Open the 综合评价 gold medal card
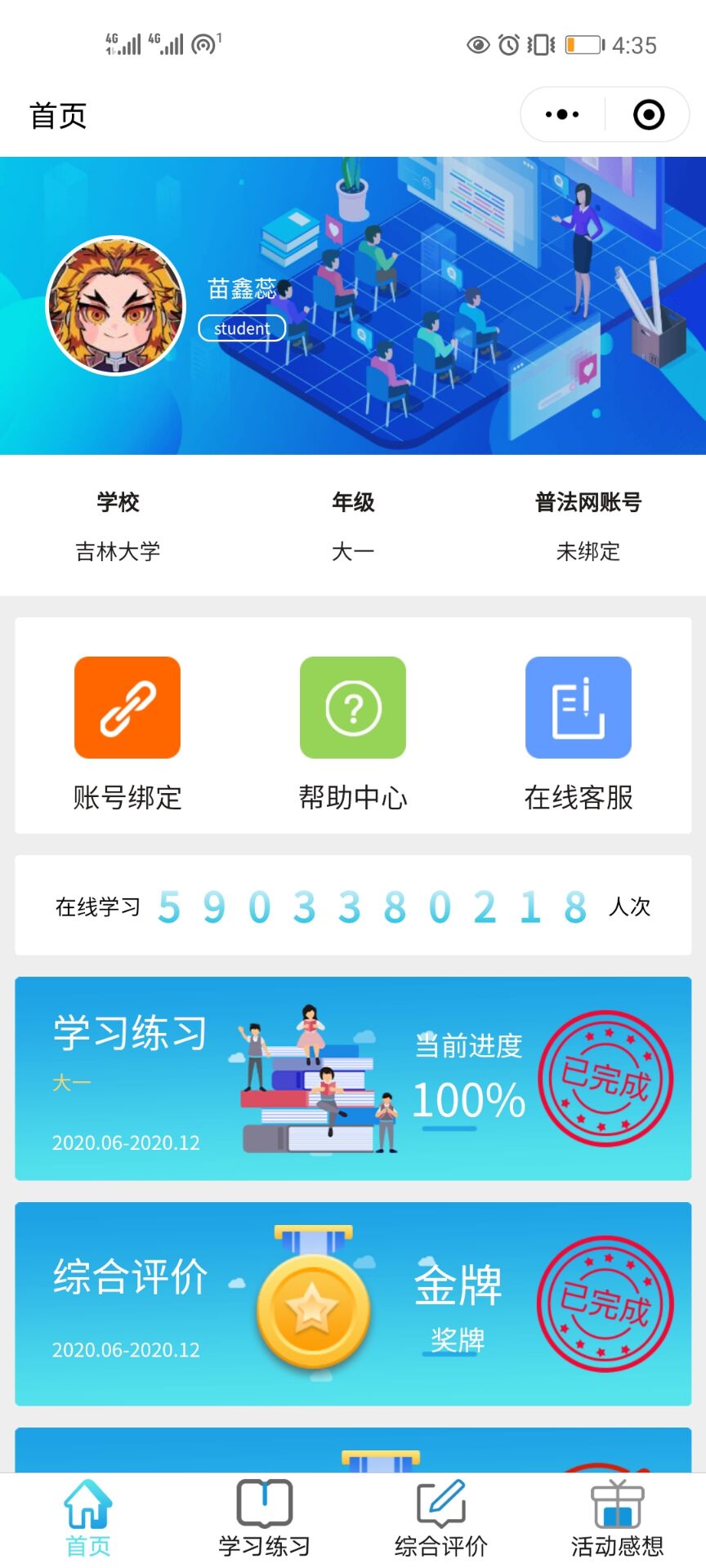 click(x=353, y=1303)
